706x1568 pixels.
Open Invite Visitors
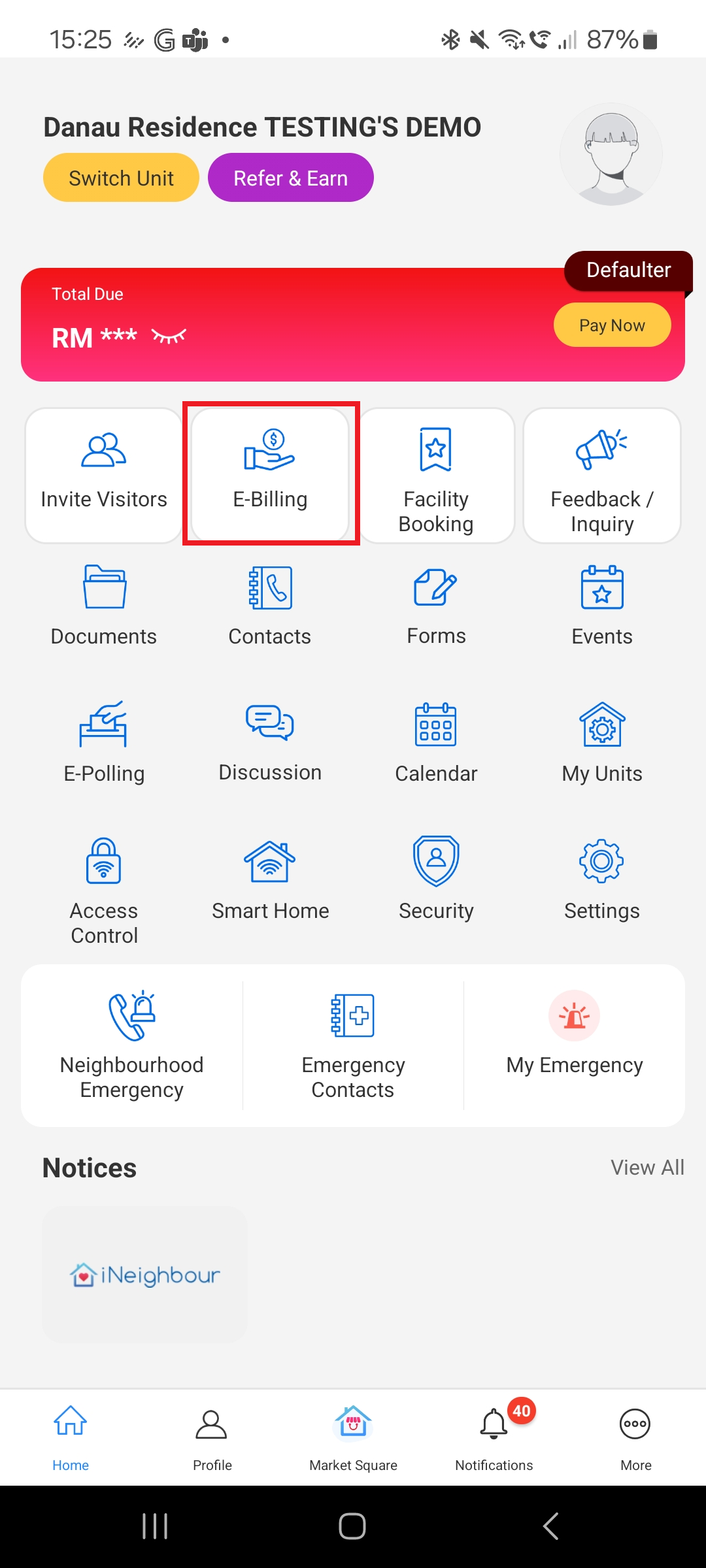pos(104,475)
